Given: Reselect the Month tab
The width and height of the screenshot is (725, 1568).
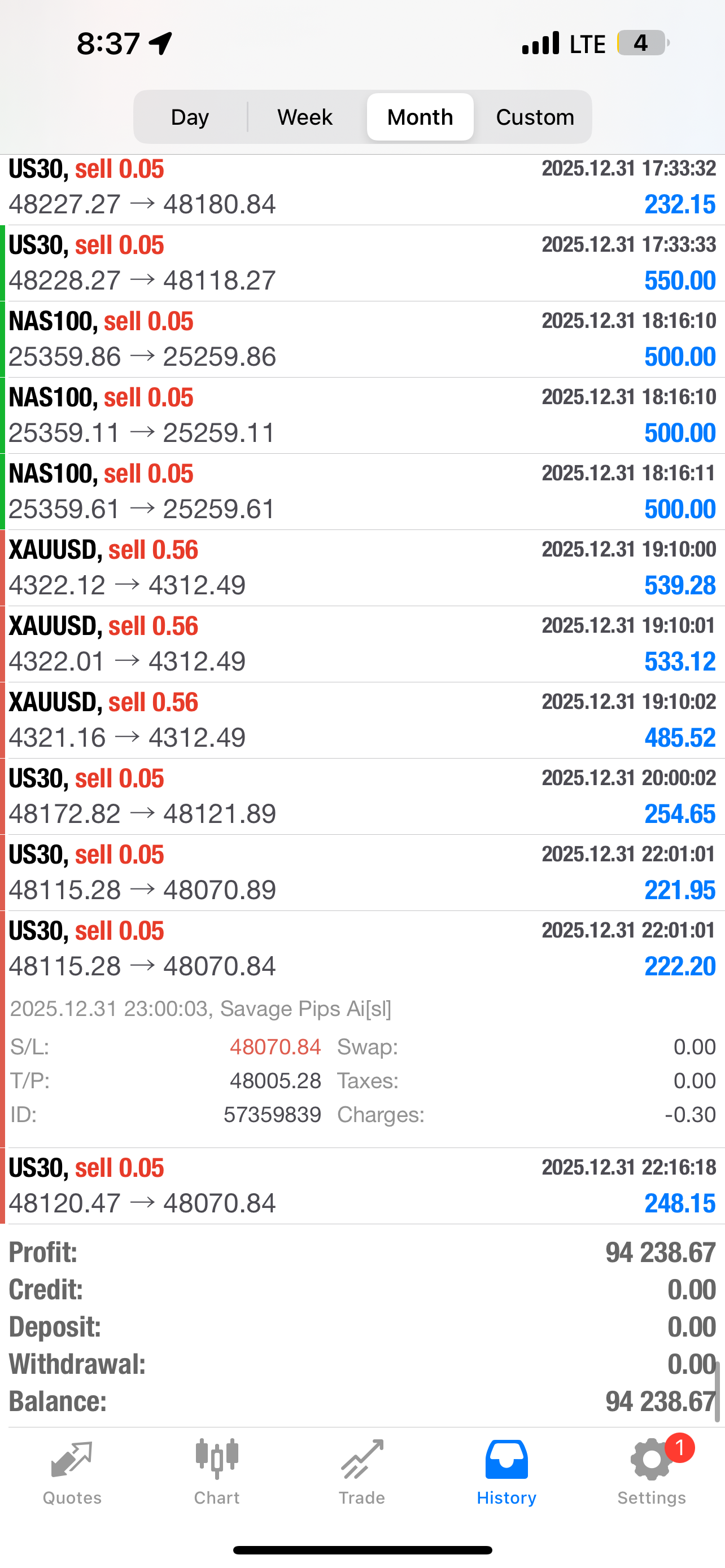Looking at the screenshot, I should click(420, 116).
